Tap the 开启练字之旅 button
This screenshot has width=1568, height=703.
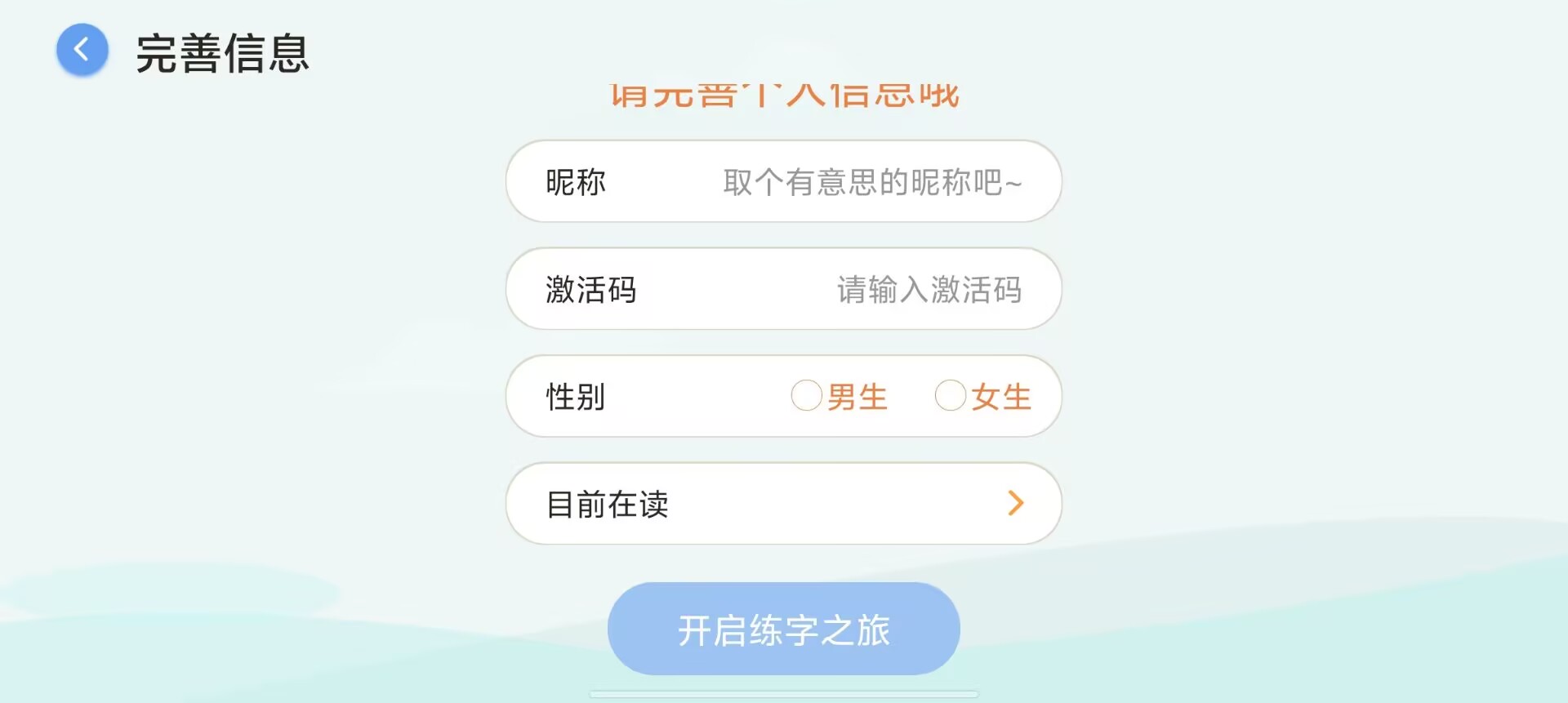783,629
